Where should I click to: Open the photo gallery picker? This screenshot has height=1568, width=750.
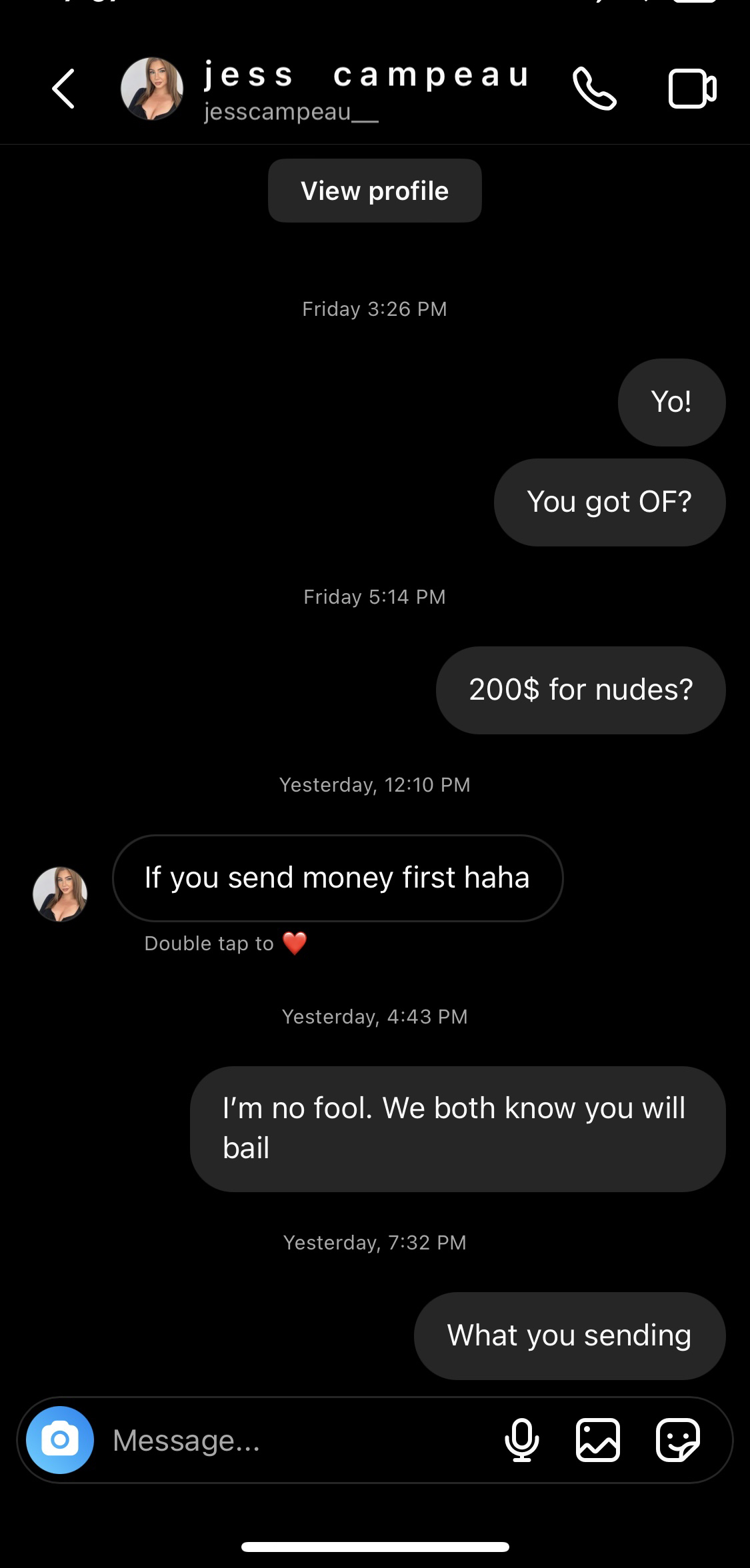coord(598,1440)
